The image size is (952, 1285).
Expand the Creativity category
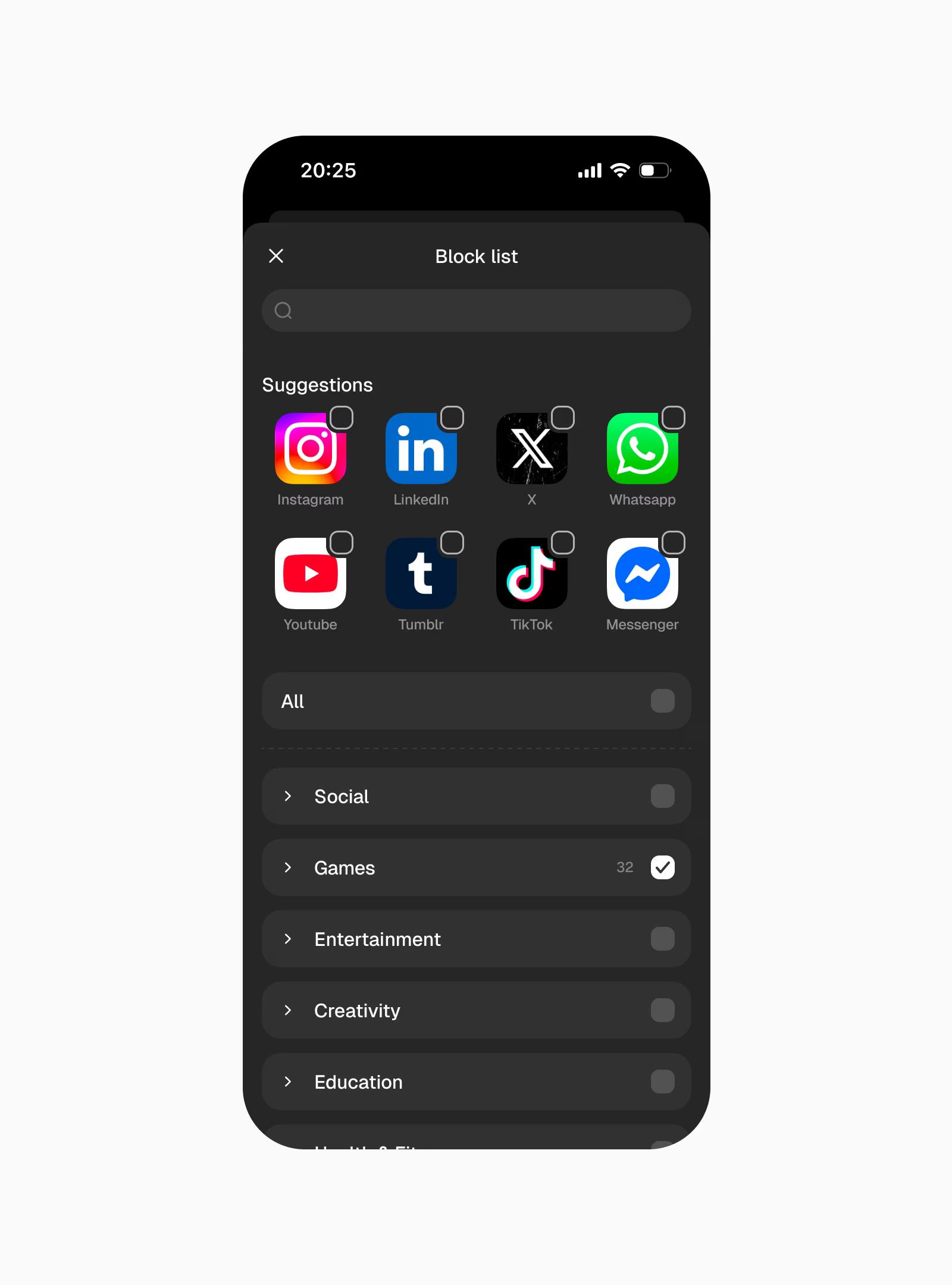point(288,1011)
